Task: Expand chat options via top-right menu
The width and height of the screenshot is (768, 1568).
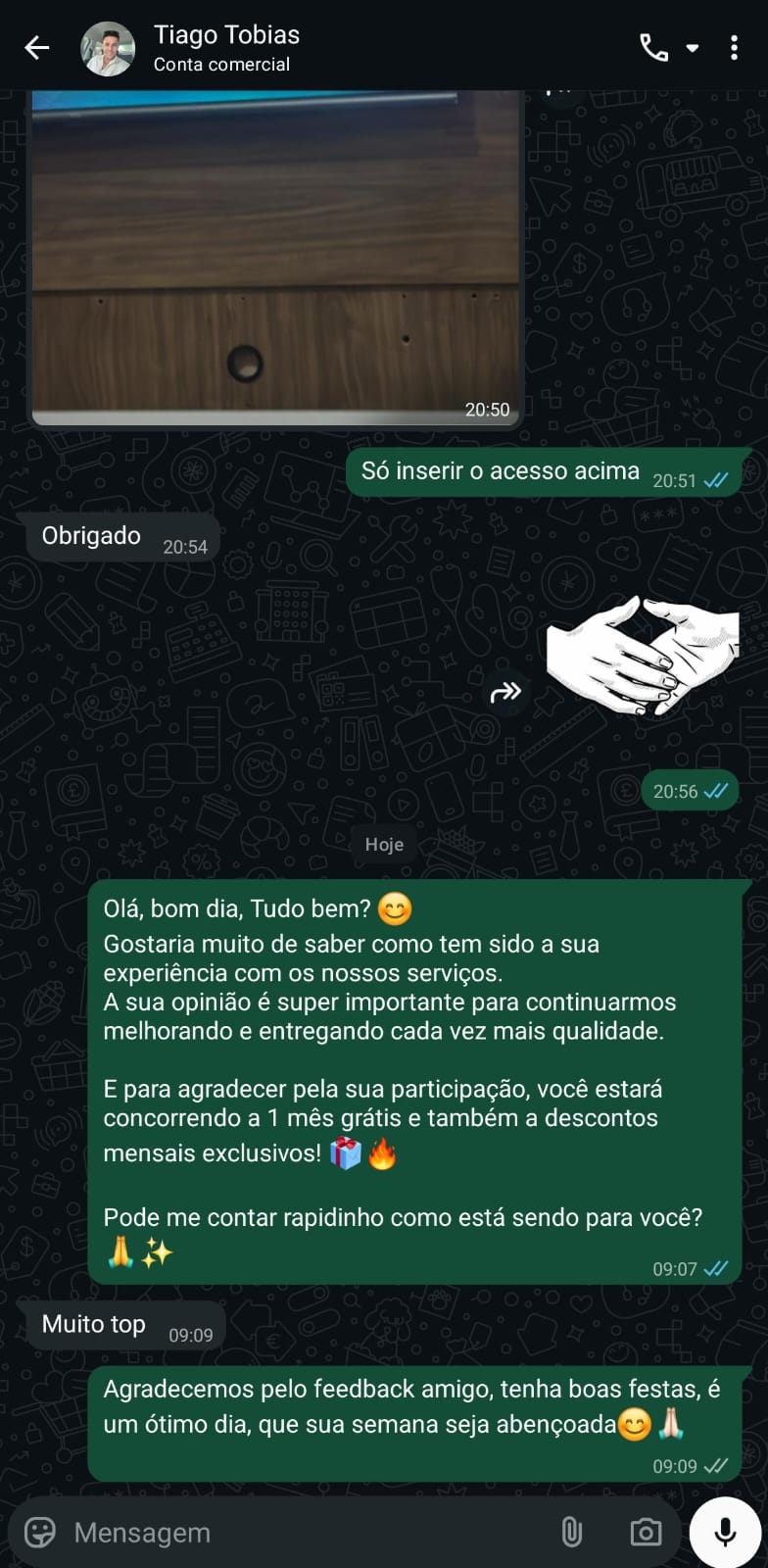Action: [x=734, y=46]
